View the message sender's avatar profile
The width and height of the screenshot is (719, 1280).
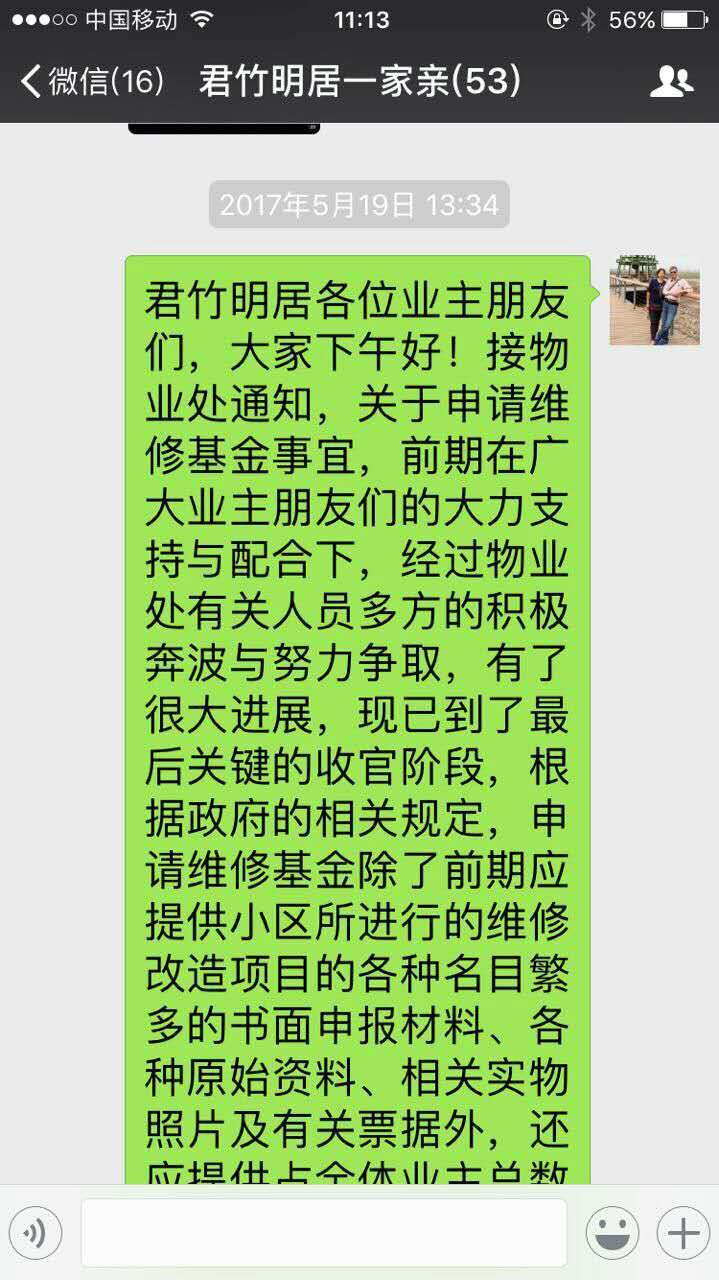pos(655,300)
